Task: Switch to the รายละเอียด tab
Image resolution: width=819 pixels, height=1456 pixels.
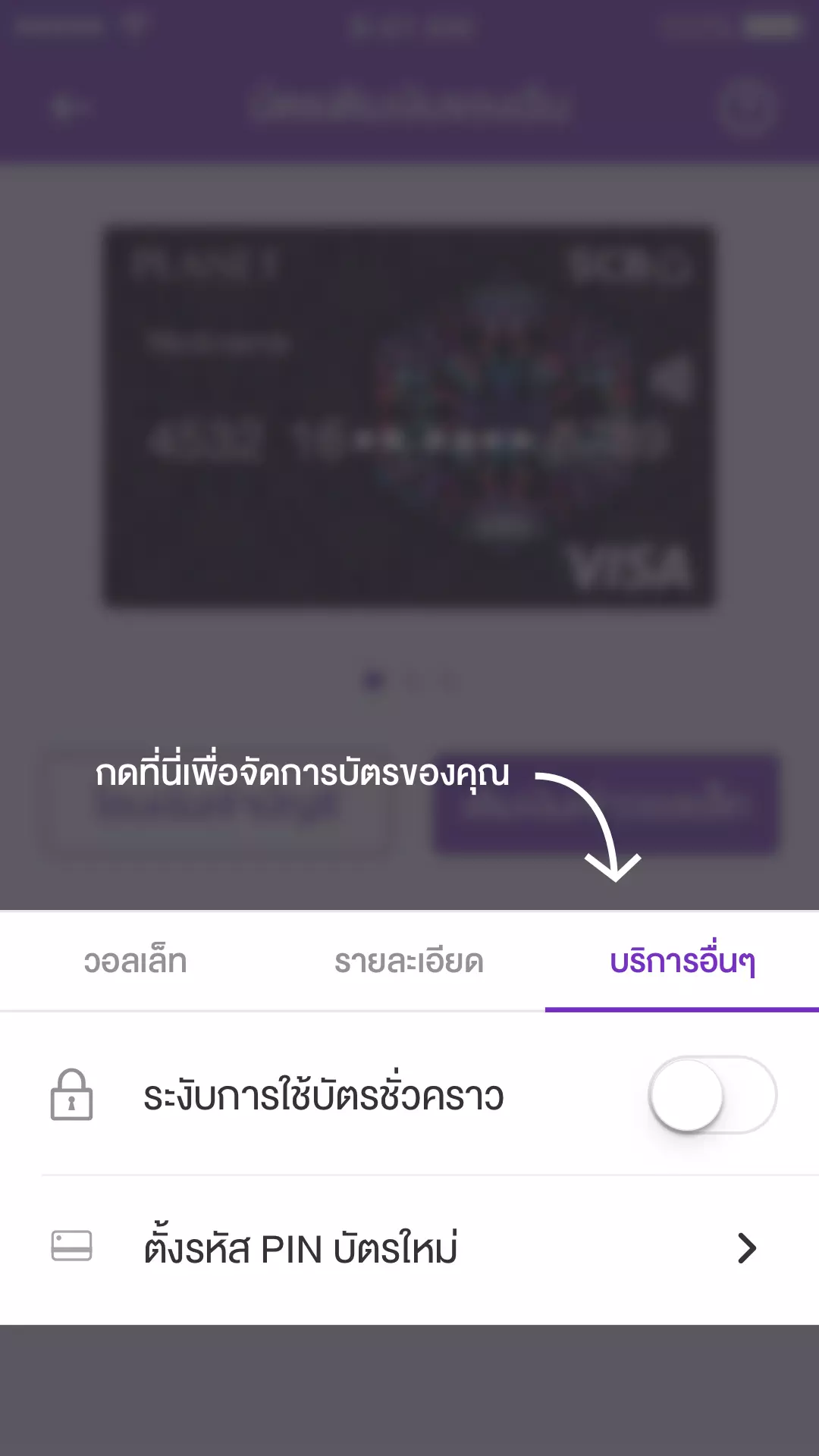Action: (x=409, y=962)
